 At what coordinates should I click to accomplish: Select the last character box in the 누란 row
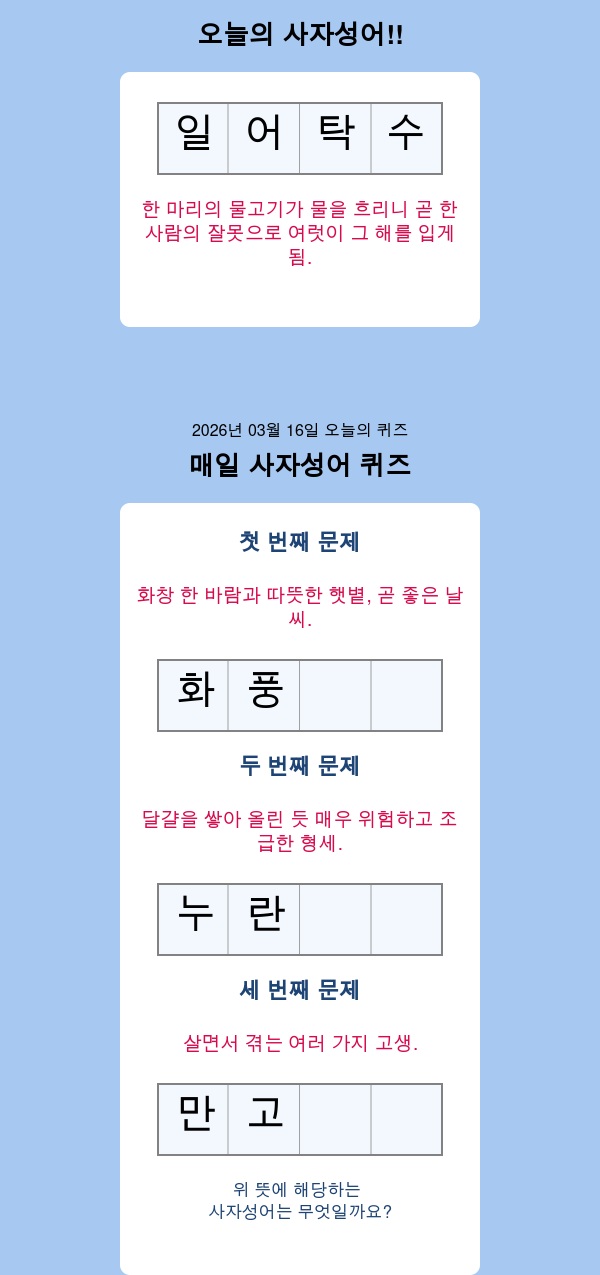(x=406, y=919)
